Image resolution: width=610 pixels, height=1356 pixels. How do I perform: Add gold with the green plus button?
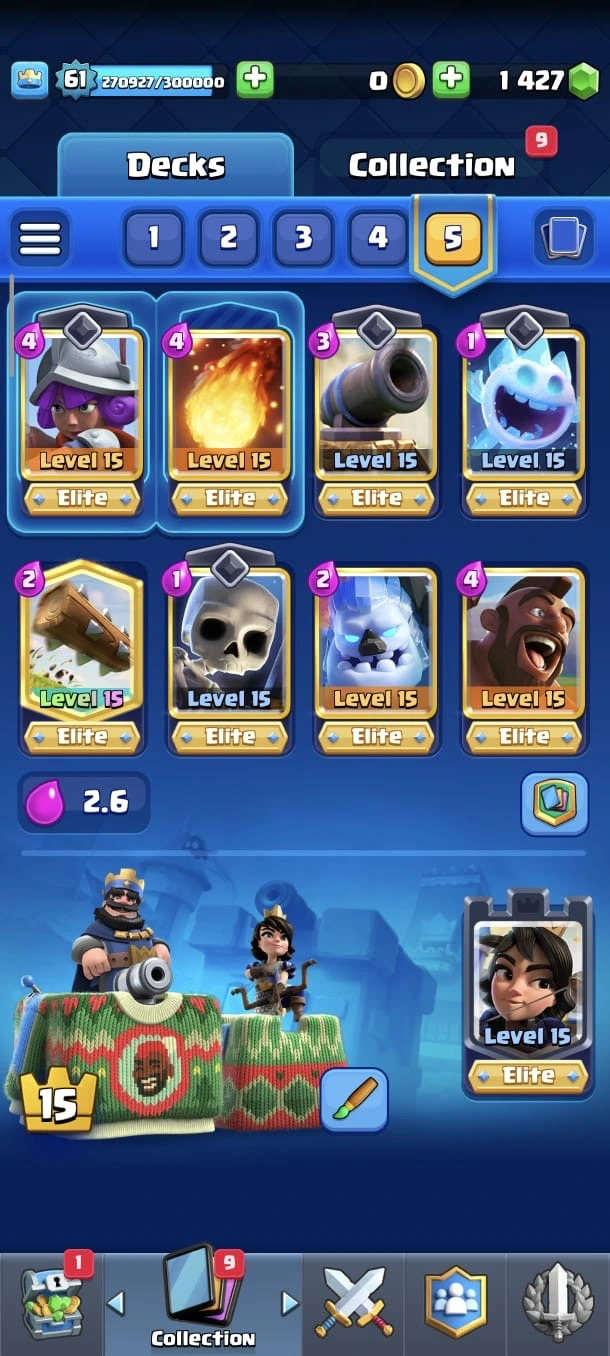coord(451,80)
